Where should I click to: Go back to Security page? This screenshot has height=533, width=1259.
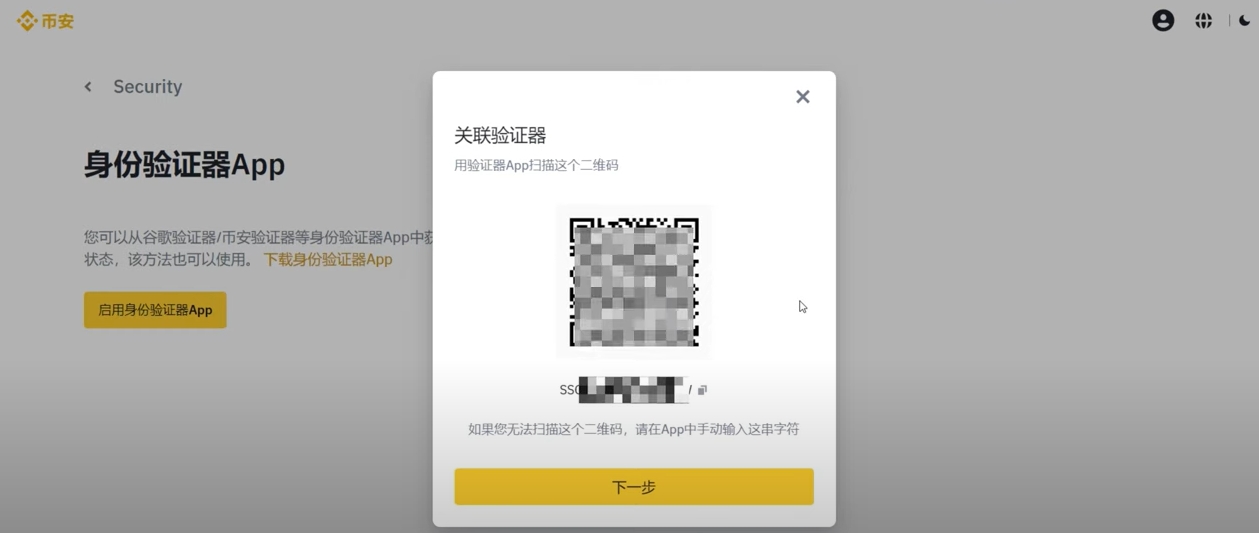[89, 87]
